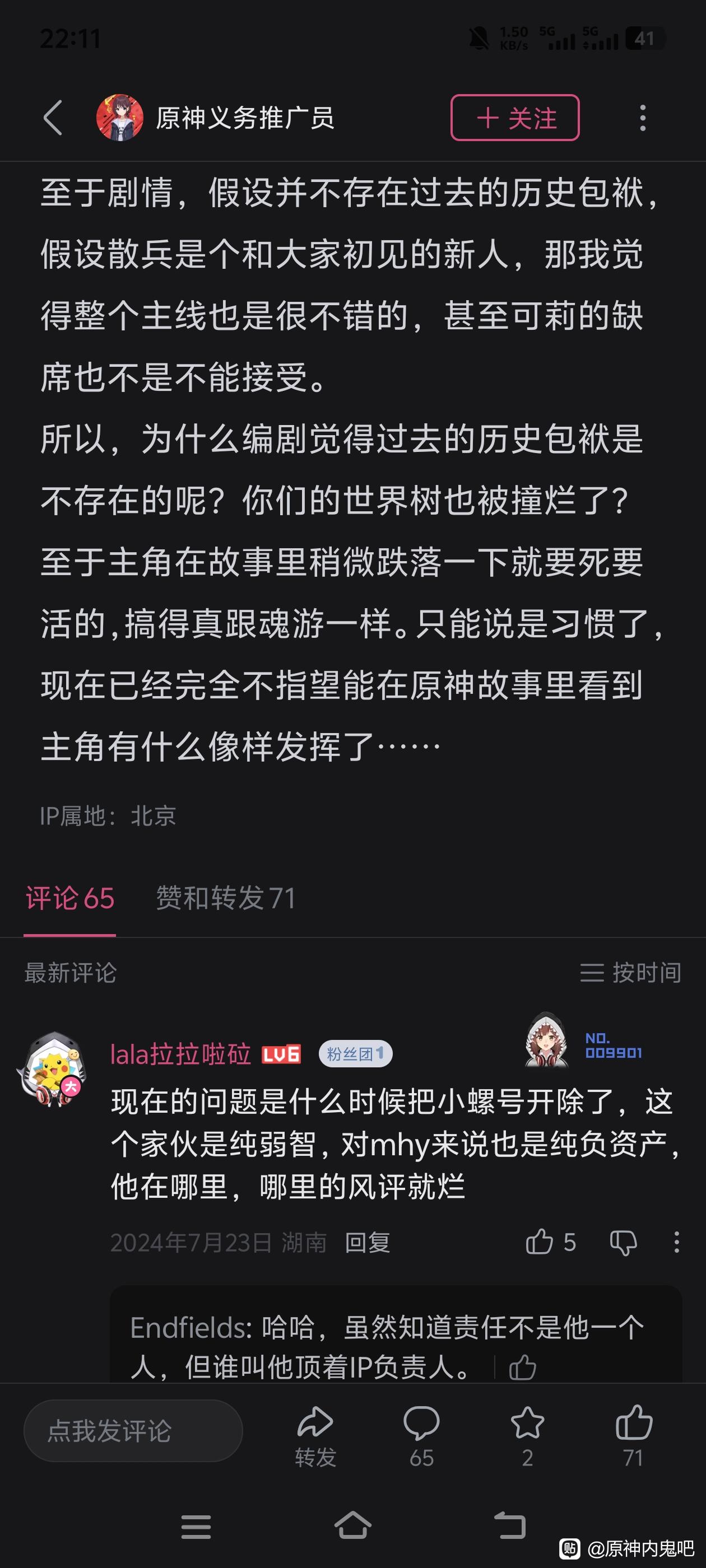Dislike lala拉拉啦砬's comment
This screenshot has height=1568, width=706.
pyautogui.click(x=623, y=1242)
